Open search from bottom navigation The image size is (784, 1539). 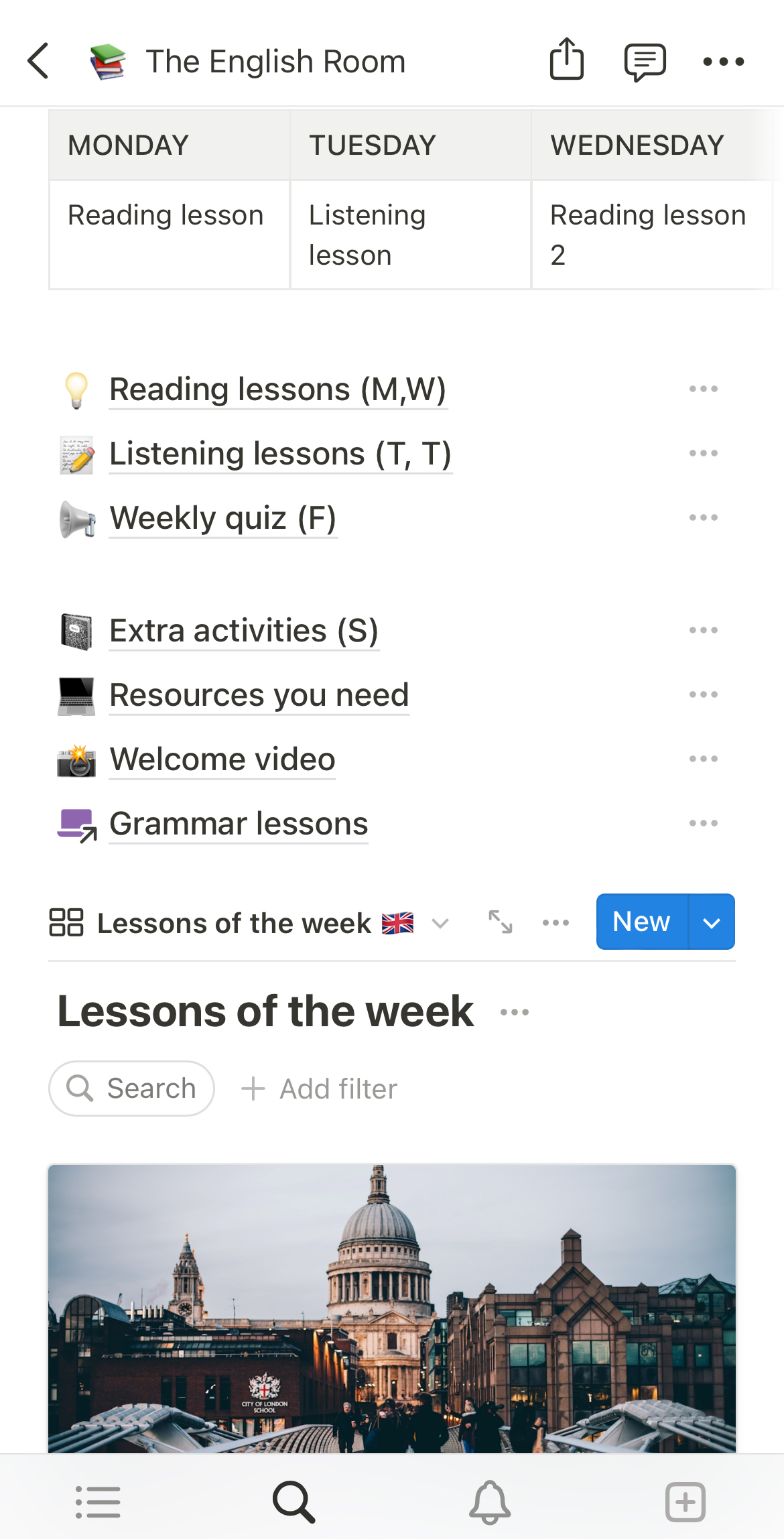(x=294, y=1502)
